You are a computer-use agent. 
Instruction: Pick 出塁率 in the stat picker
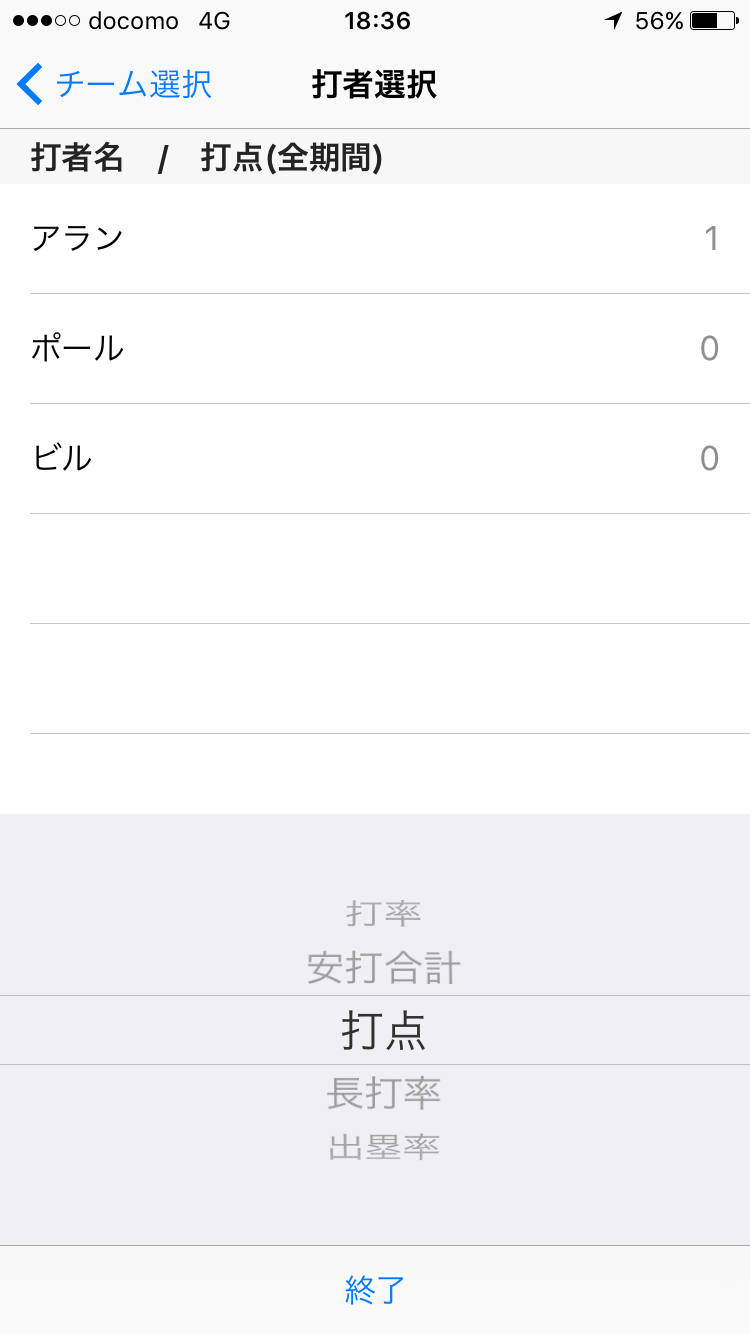tap(384, 1147)
